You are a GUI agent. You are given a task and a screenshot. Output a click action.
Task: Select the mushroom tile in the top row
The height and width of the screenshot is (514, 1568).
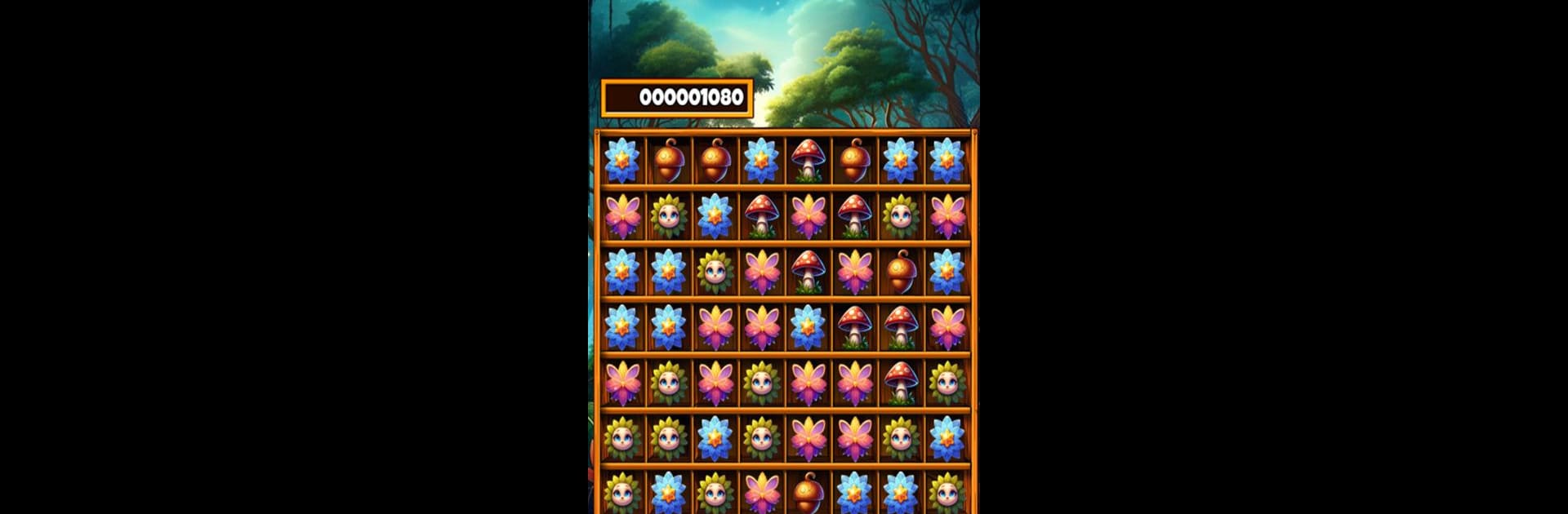808,160
